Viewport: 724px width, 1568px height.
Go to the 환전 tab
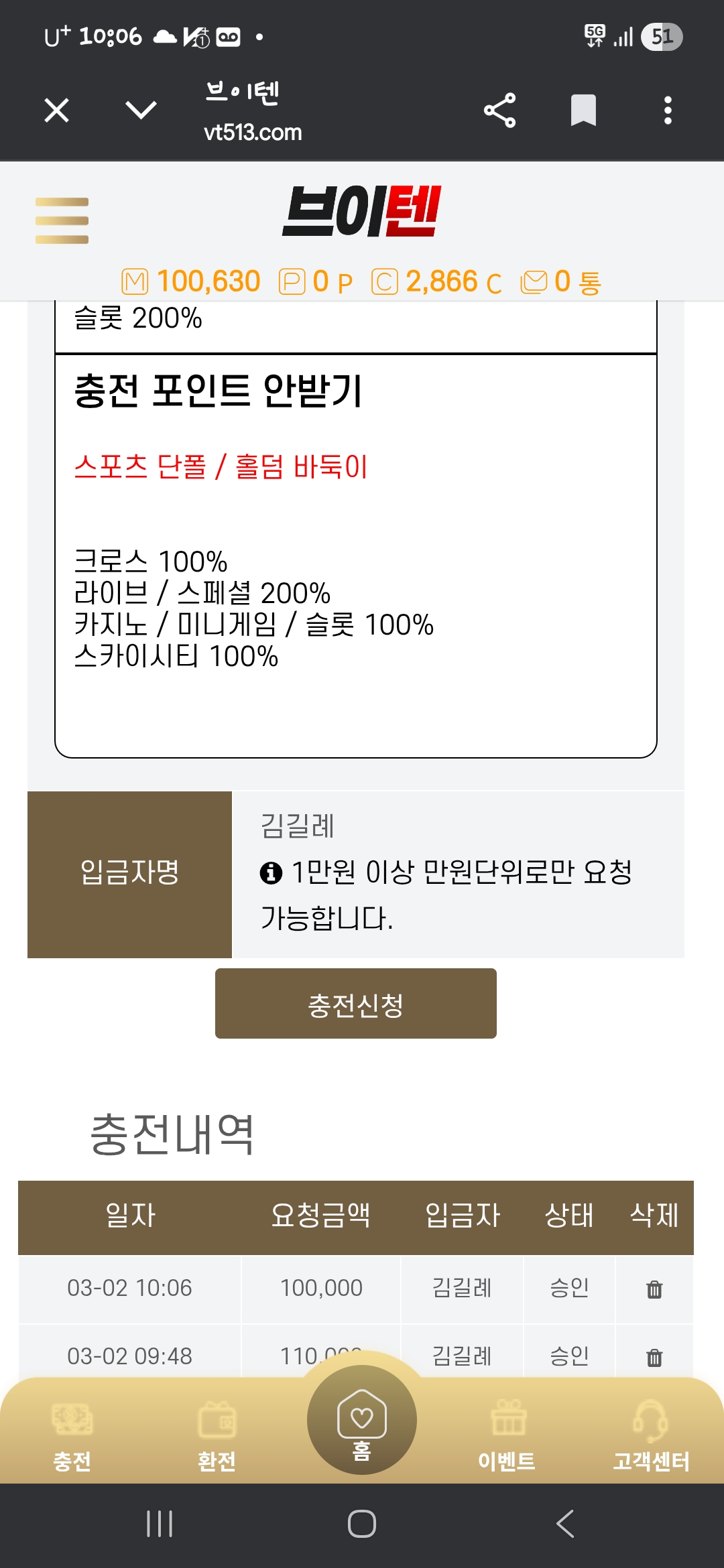pos(217,1435)
